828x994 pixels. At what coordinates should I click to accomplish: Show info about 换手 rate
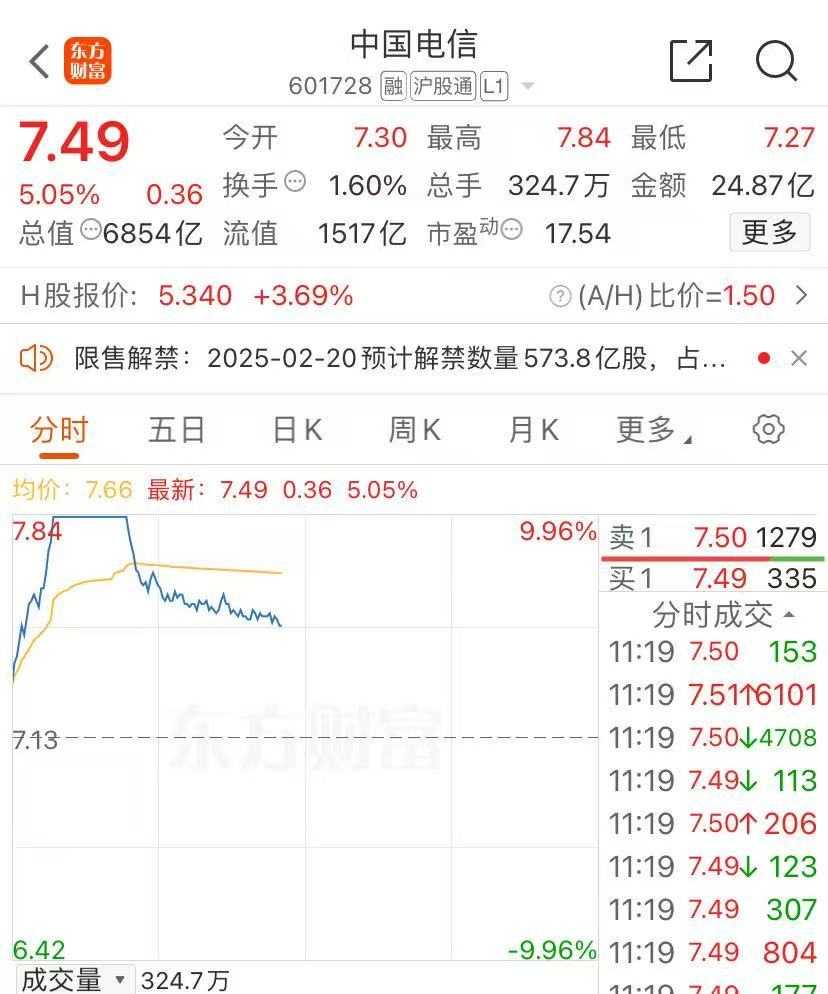pos(295,182)
